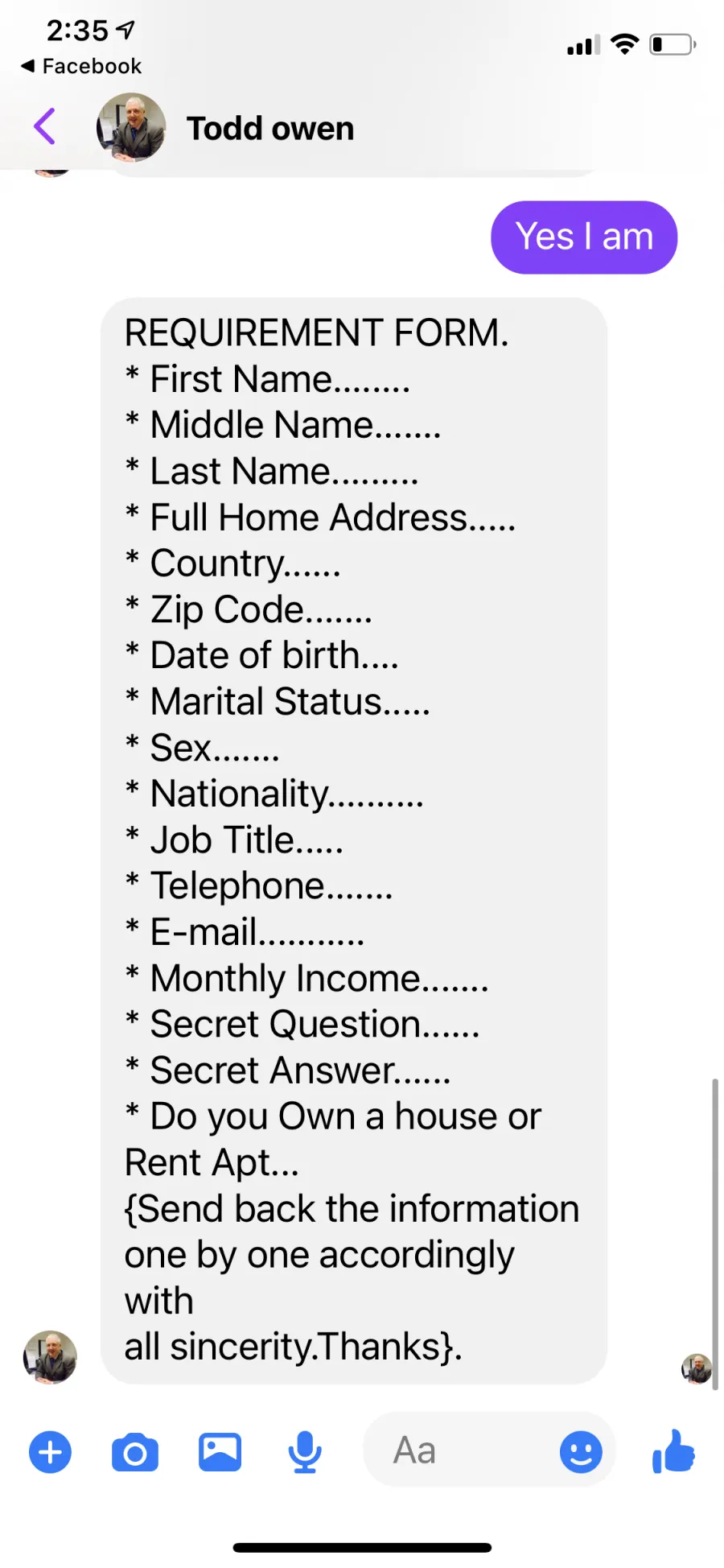Send a thumbs-up like
Image resolution: width=724 pixels, height=1568 pixels.
(x=673, y=1450)
